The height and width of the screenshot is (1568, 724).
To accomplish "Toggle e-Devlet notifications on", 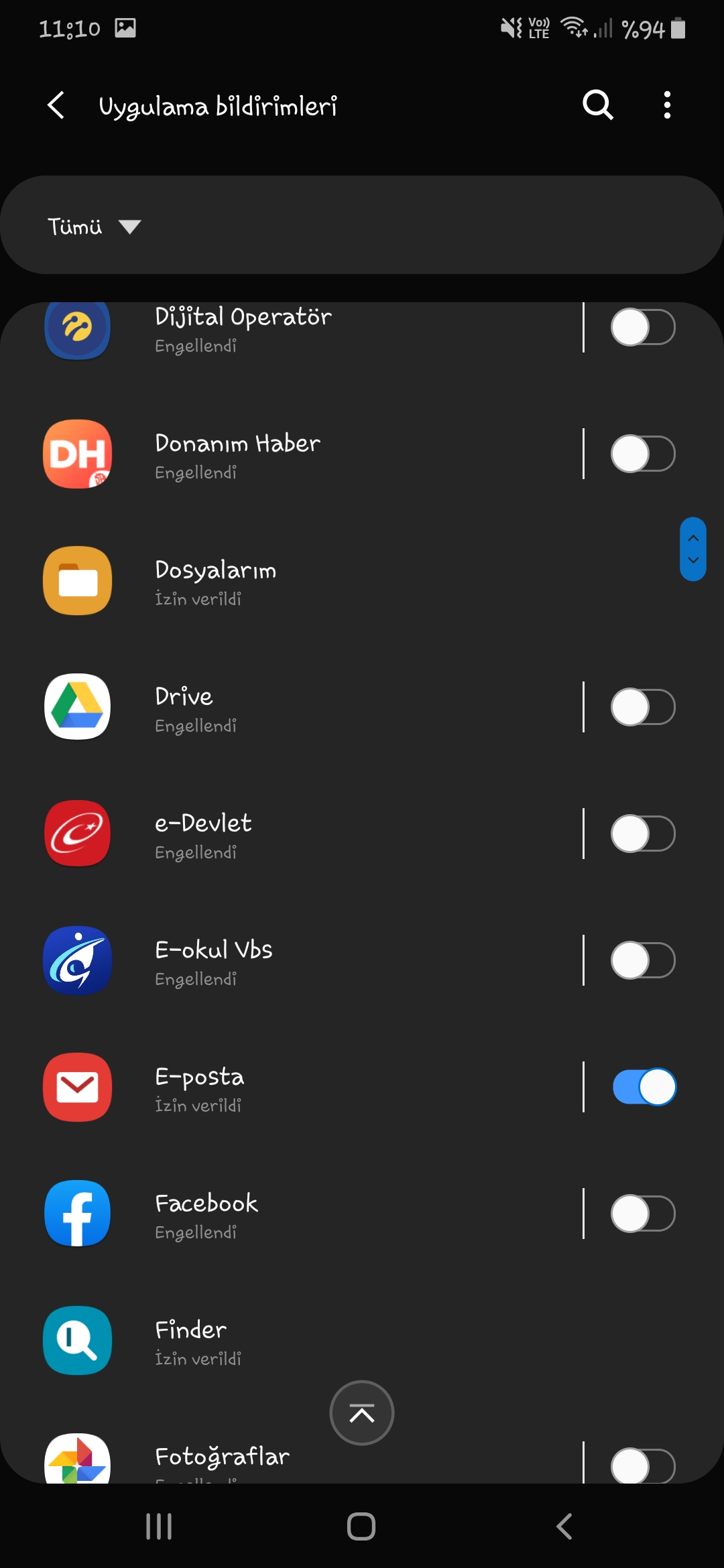I will 643,834.
